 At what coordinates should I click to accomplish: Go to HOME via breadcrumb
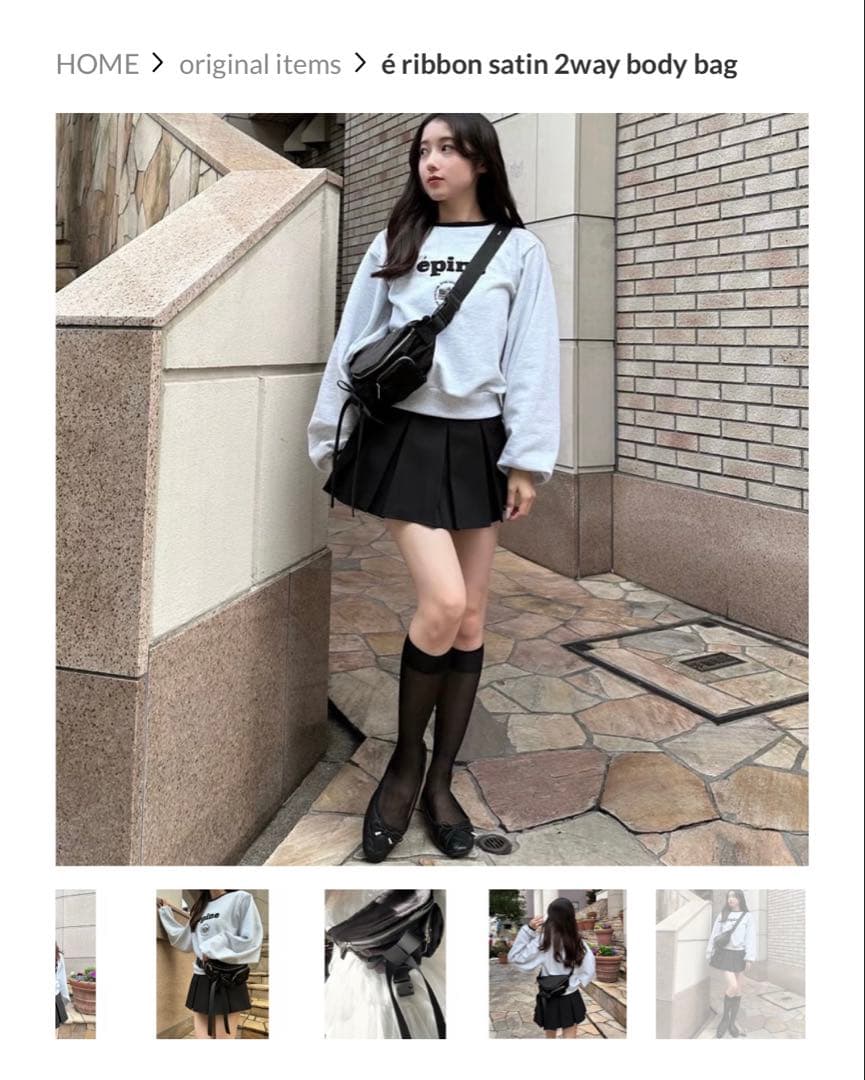(97, 65)
